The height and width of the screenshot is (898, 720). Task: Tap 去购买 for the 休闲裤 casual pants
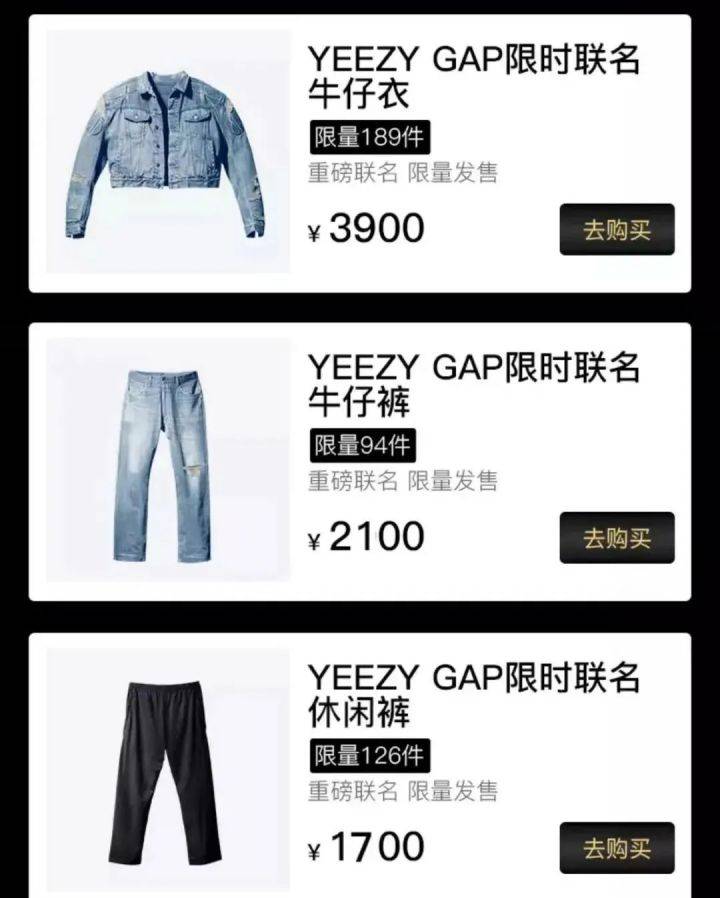point(617,848)
